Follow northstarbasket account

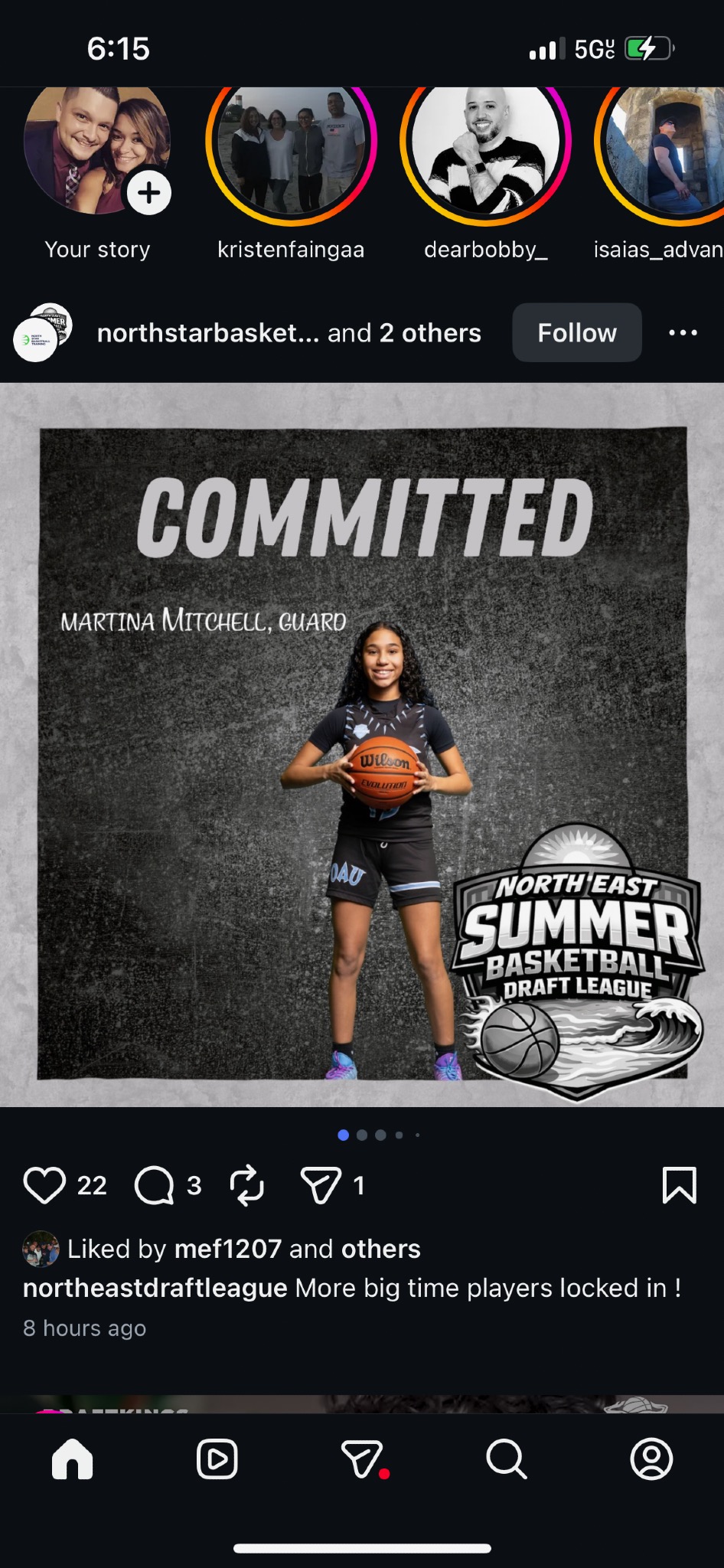click(577, 332)
